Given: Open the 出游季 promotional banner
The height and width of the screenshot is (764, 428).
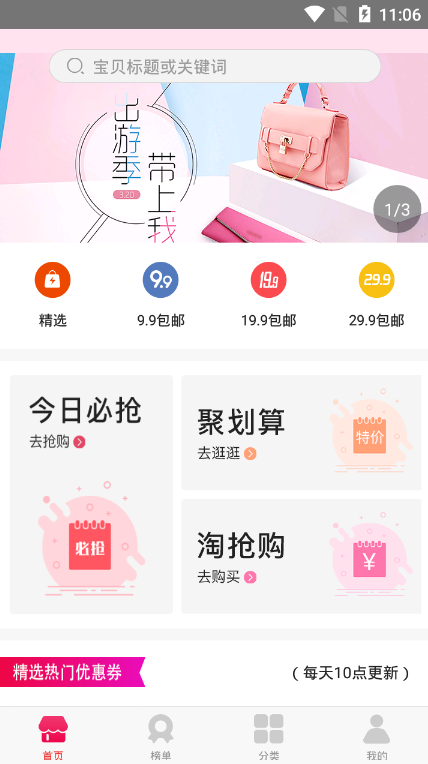Looking at the screenshot, I should [x=214, y=148].
